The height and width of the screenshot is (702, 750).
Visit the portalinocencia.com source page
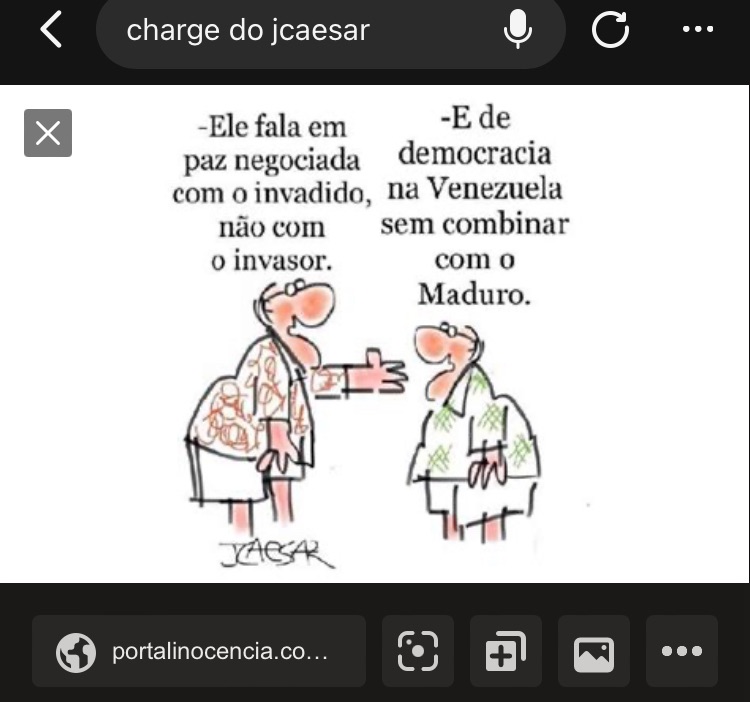click(199, 651)
